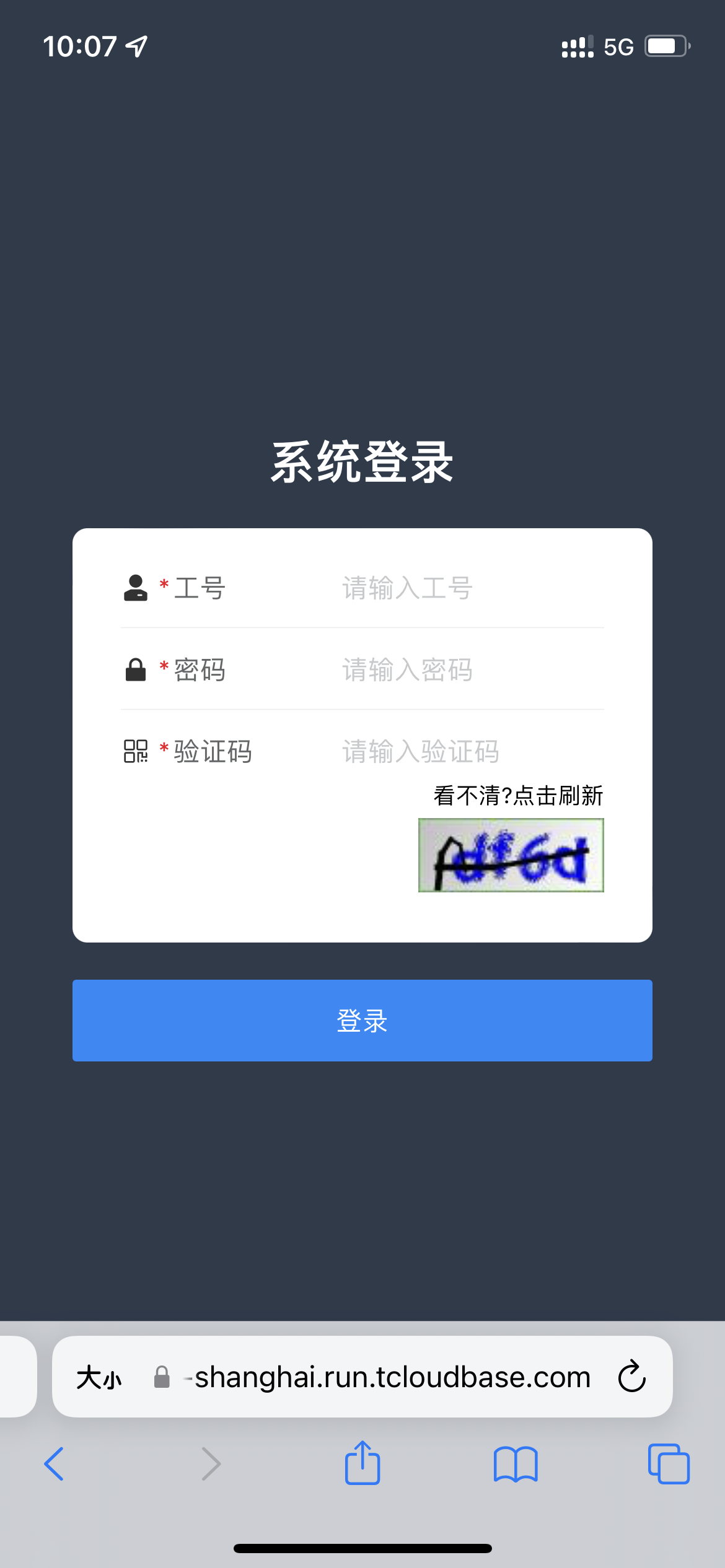Viewport: 725px width, 1568px height.
Task: Open the 大小 page text size menu
Action: (99, 1377)
